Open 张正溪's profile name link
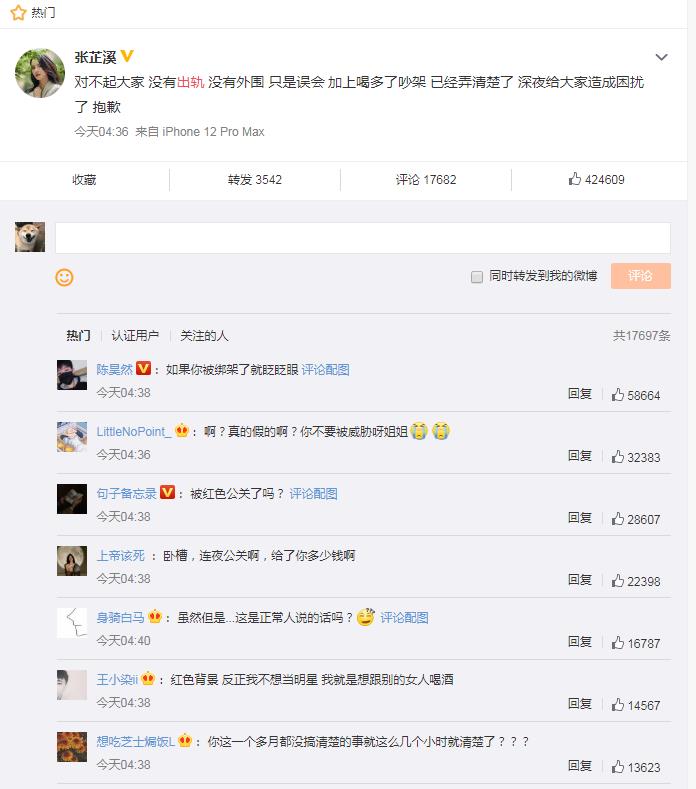This screenshot has height=789, width=696. click(96, 57)
